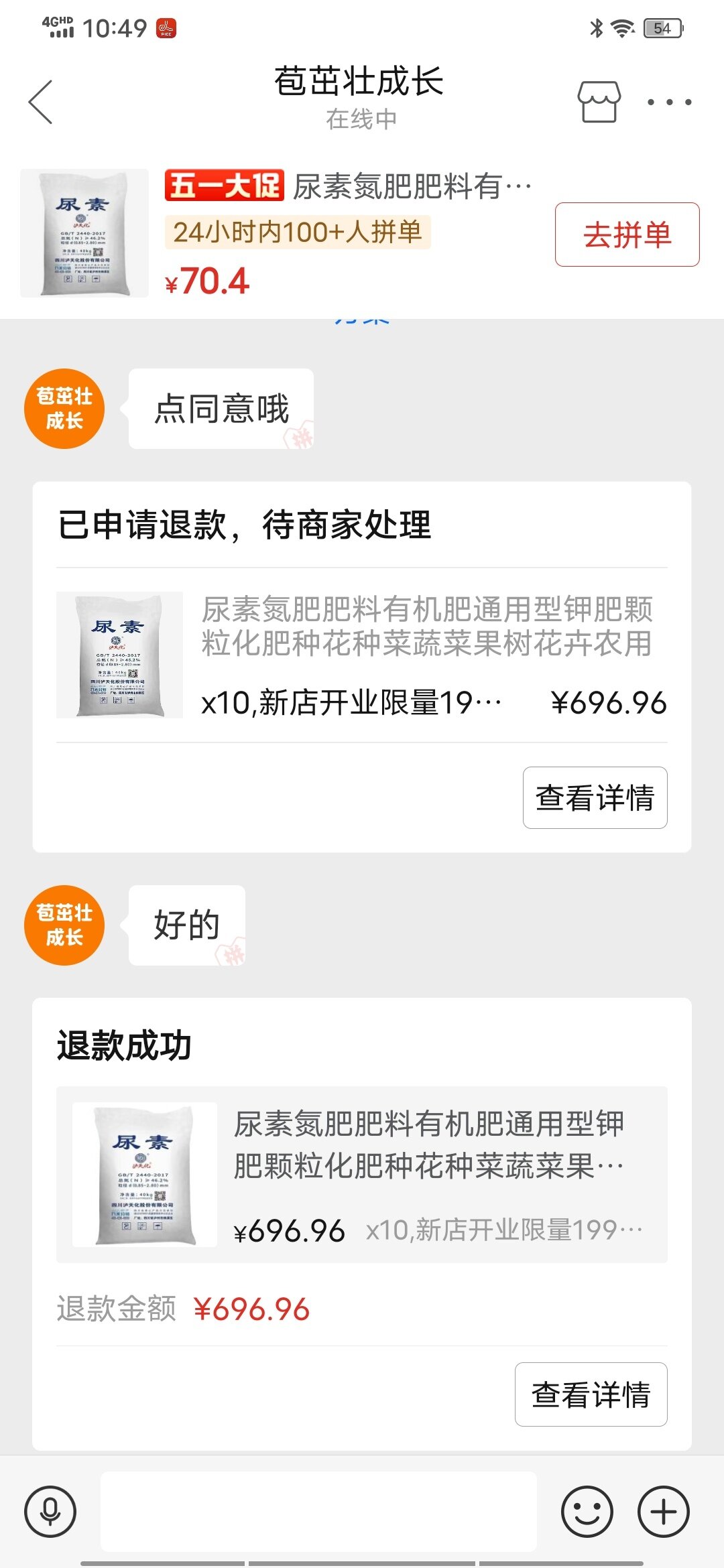
Task: Open the merchant's store page icon
Action: point(599,102)
